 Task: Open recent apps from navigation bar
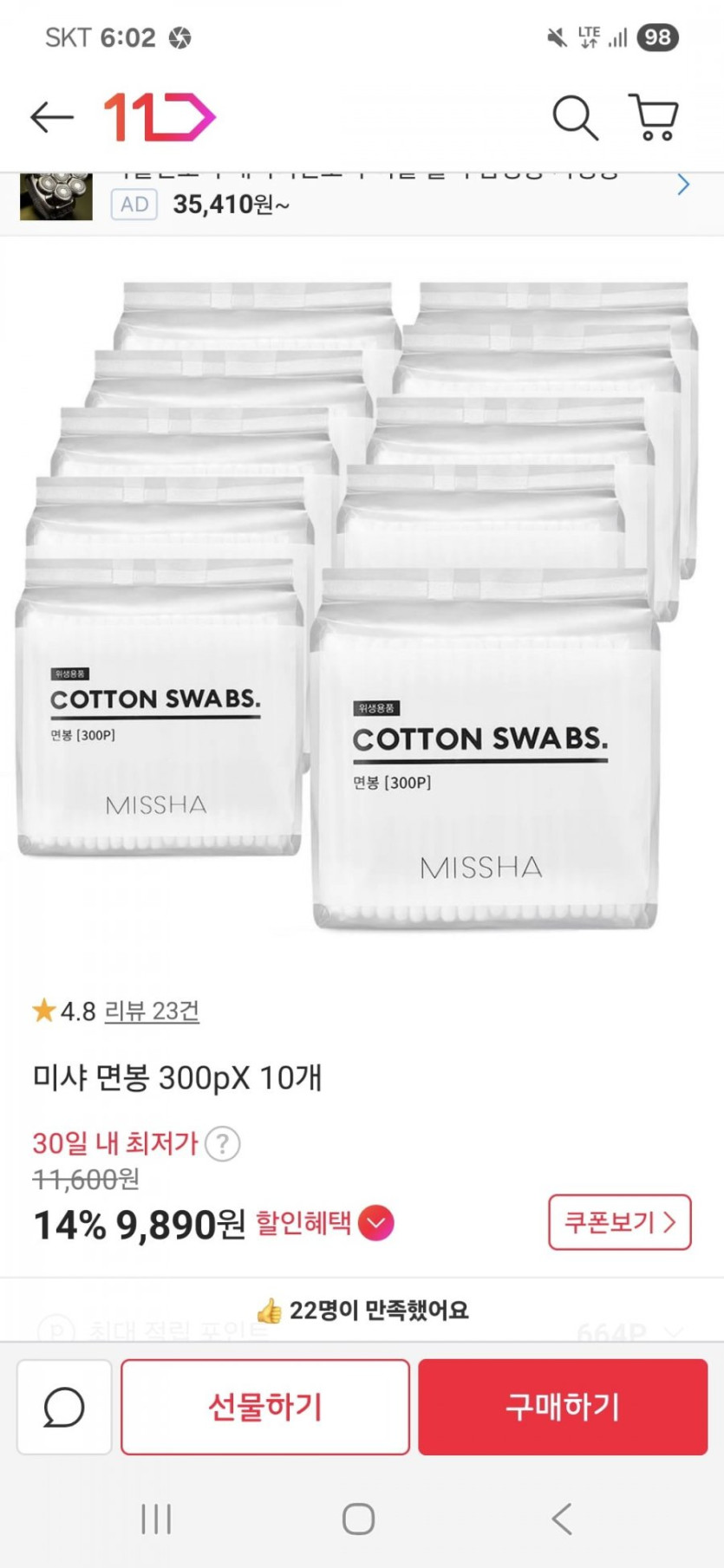click(156, 1519)
